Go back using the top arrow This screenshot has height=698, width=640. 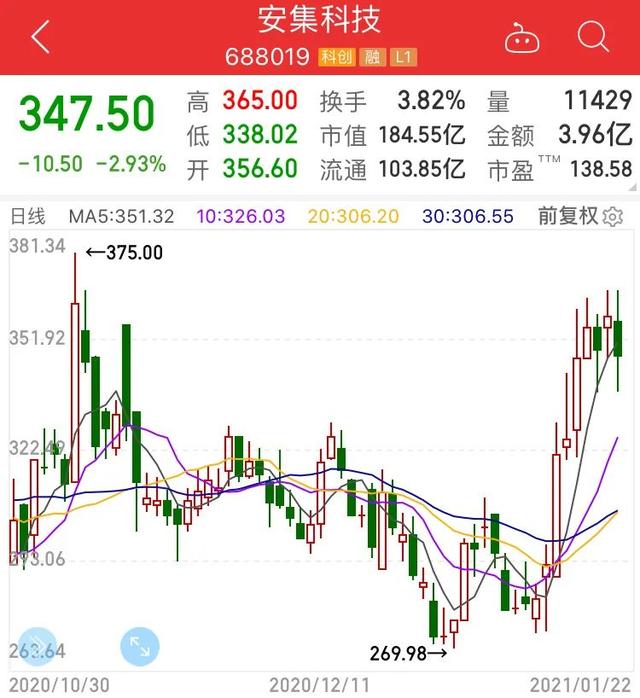[x=41, y=37]
